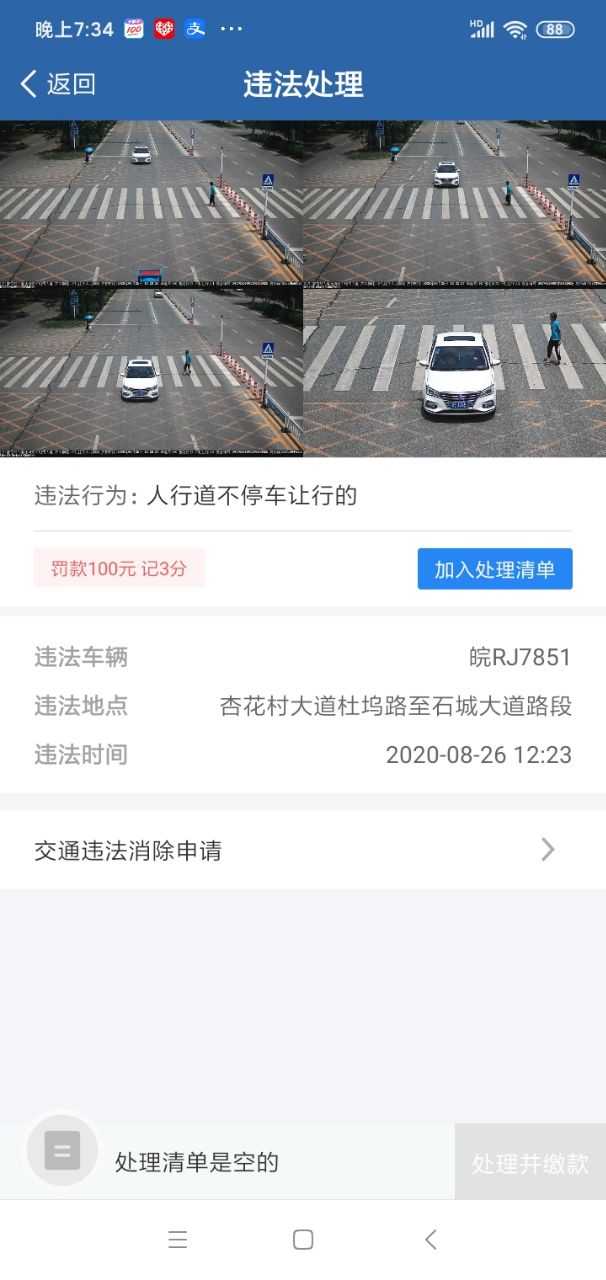Viewport: 606px width, 1280px height.
Task: Go back using the 返回 arrow
Action: coord(57,84)
